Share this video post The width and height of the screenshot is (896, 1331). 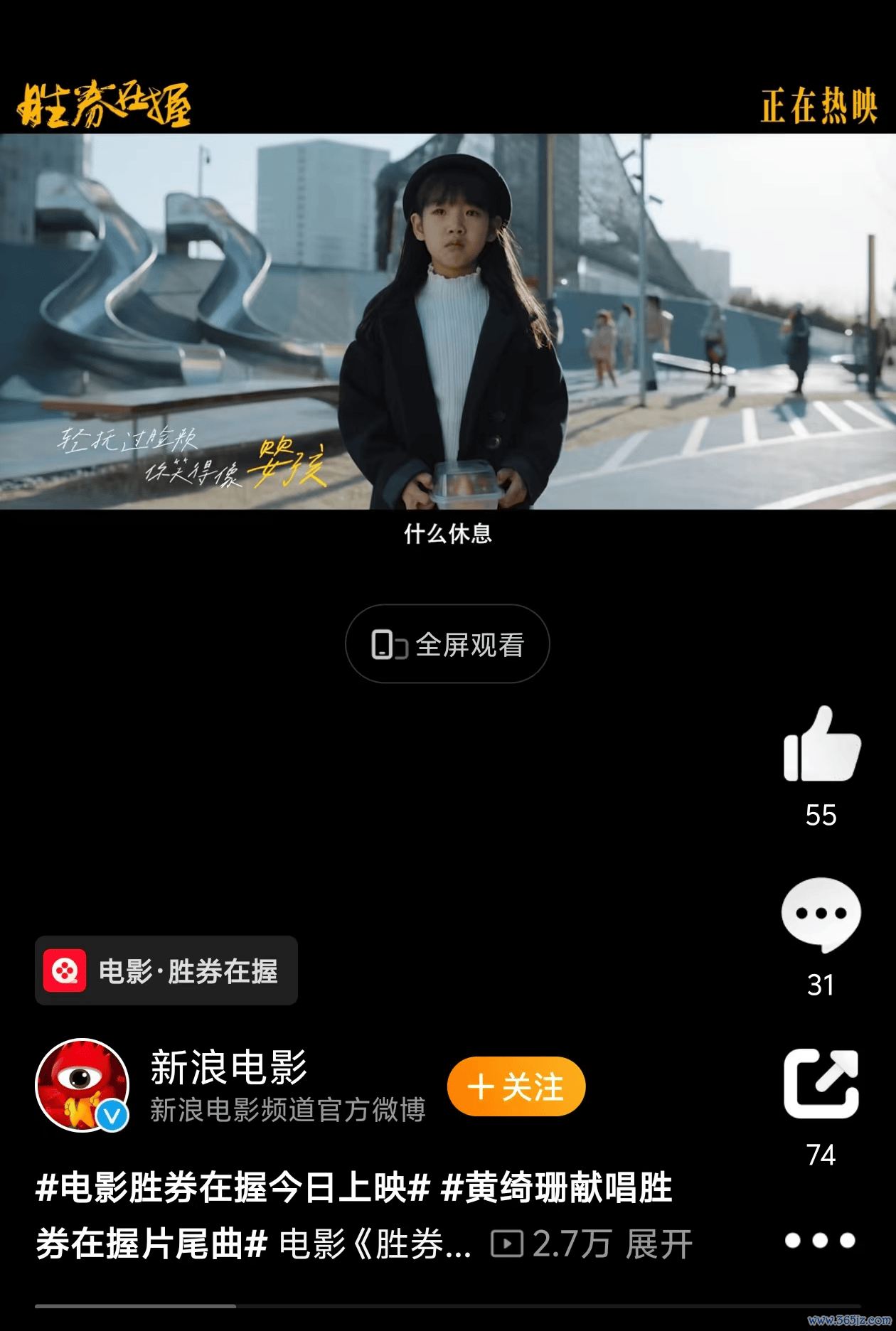point(821,1084)
